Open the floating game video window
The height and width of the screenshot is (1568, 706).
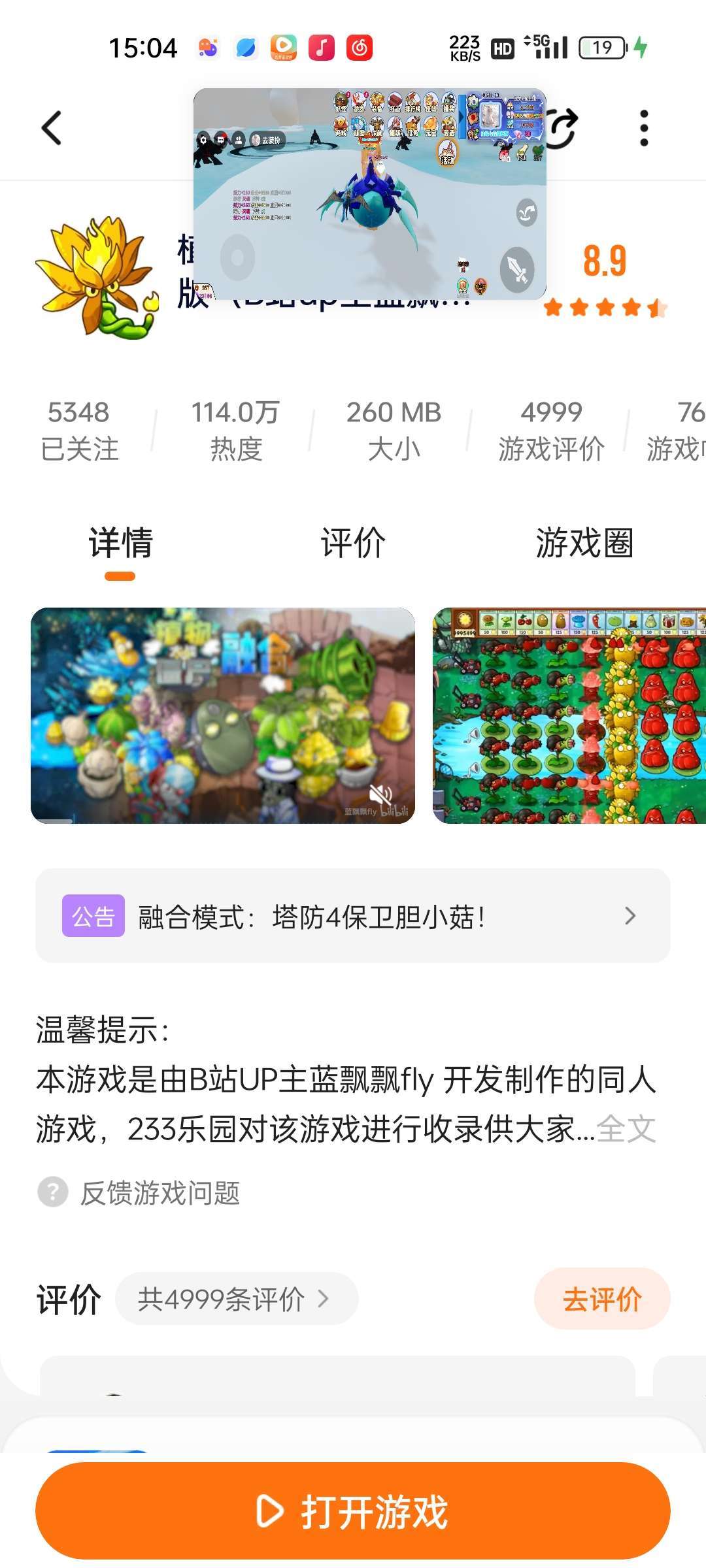point(369,193)
